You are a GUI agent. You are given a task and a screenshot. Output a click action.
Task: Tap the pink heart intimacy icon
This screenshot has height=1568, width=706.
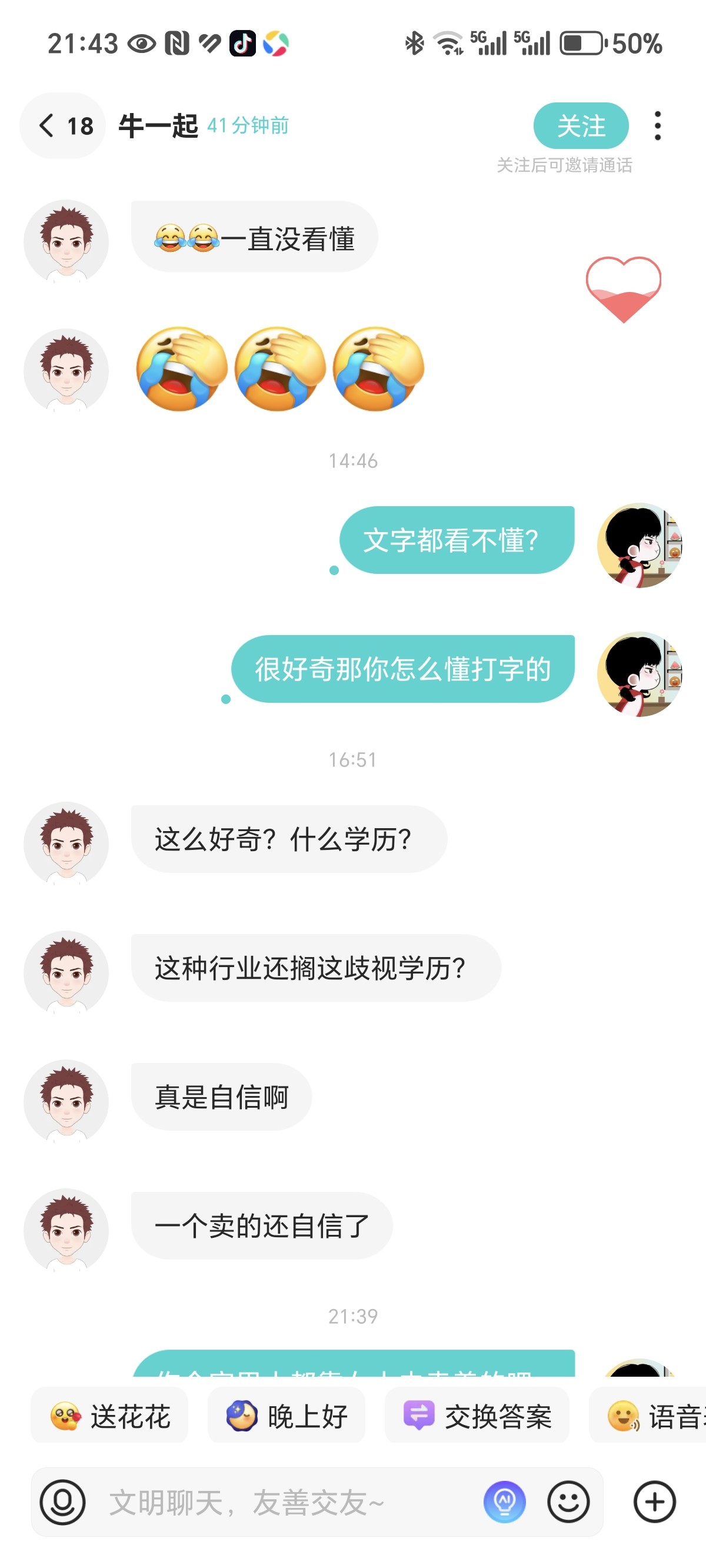tap(623, 288)
